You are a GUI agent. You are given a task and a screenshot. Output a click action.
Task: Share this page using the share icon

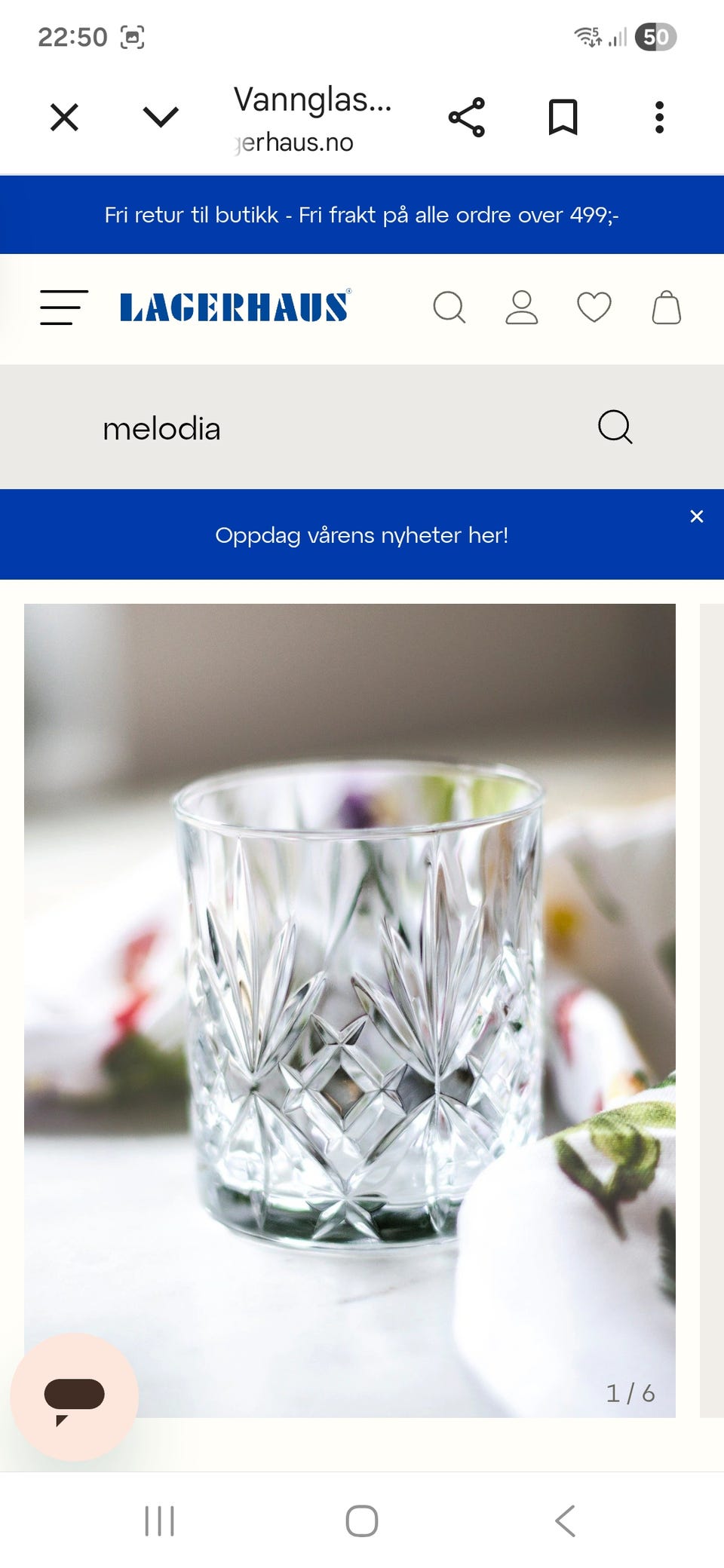click(465, 117)
